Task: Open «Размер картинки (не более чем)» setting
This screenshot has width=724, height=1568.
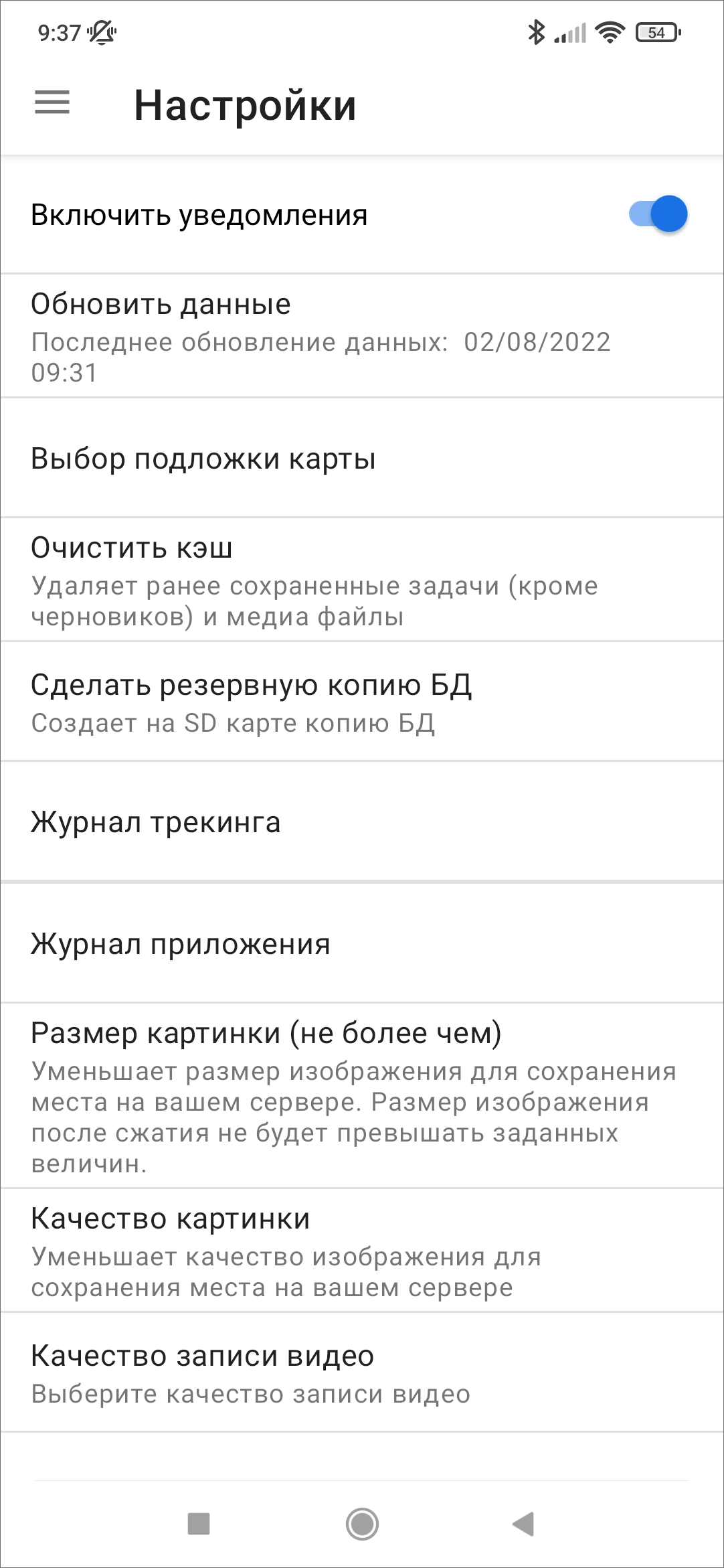Action: click(x=362, y=1096)
